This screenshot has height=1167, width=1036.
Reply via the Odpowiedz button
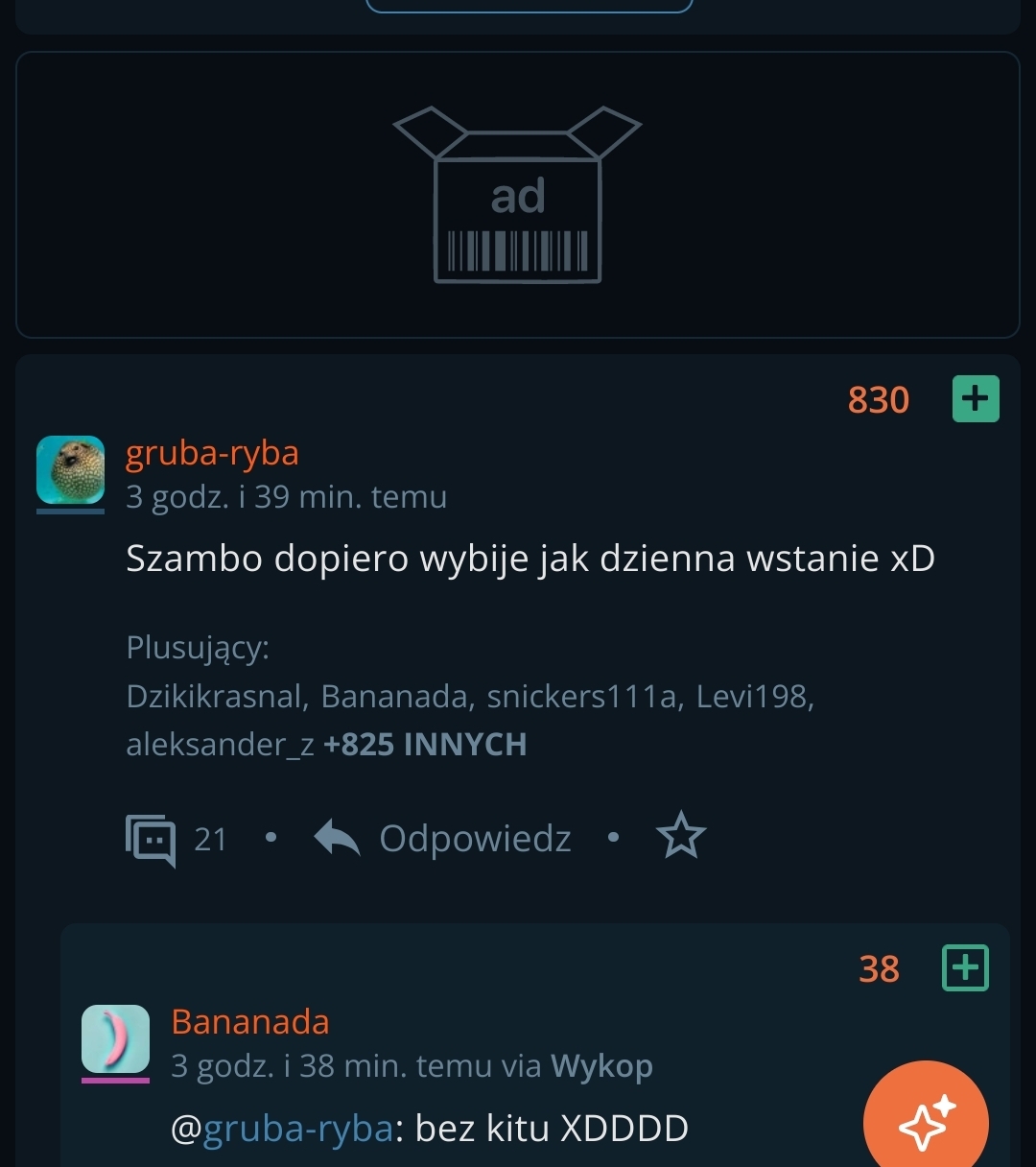coord(444,839)
